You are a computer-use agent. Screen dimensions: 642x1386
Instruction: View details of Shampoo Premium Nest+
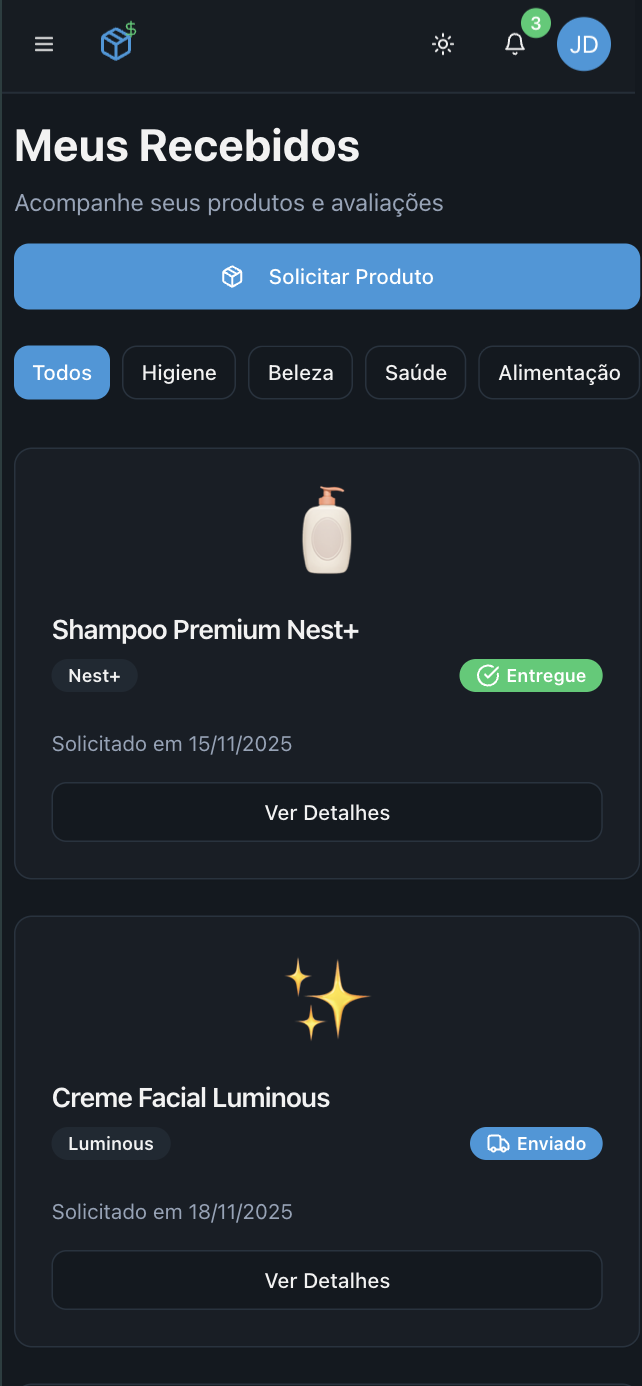pos(327,812)
